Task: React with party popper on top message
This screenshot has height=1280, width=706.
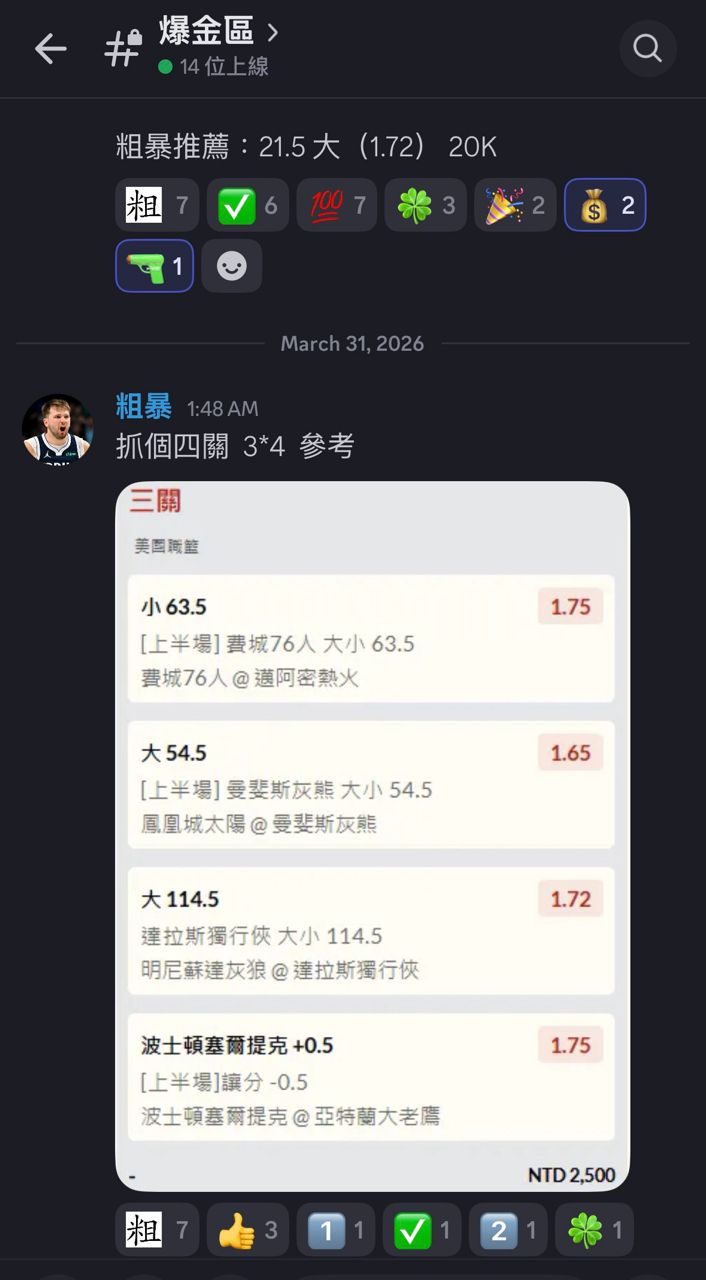Action: pyautogui.click(x=514, y=205)
